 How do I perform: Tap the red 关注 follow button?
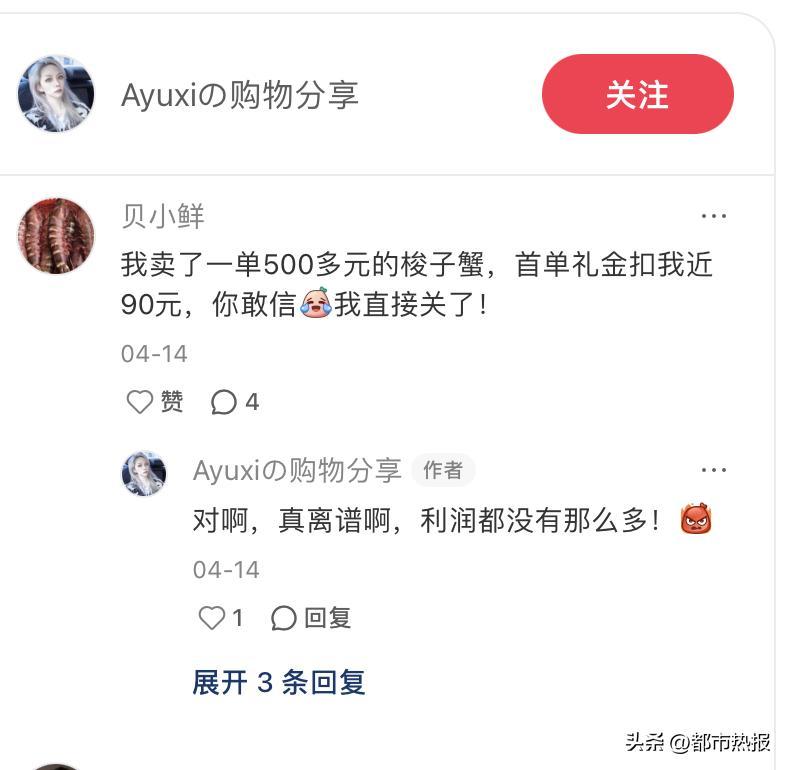(637, 94)
